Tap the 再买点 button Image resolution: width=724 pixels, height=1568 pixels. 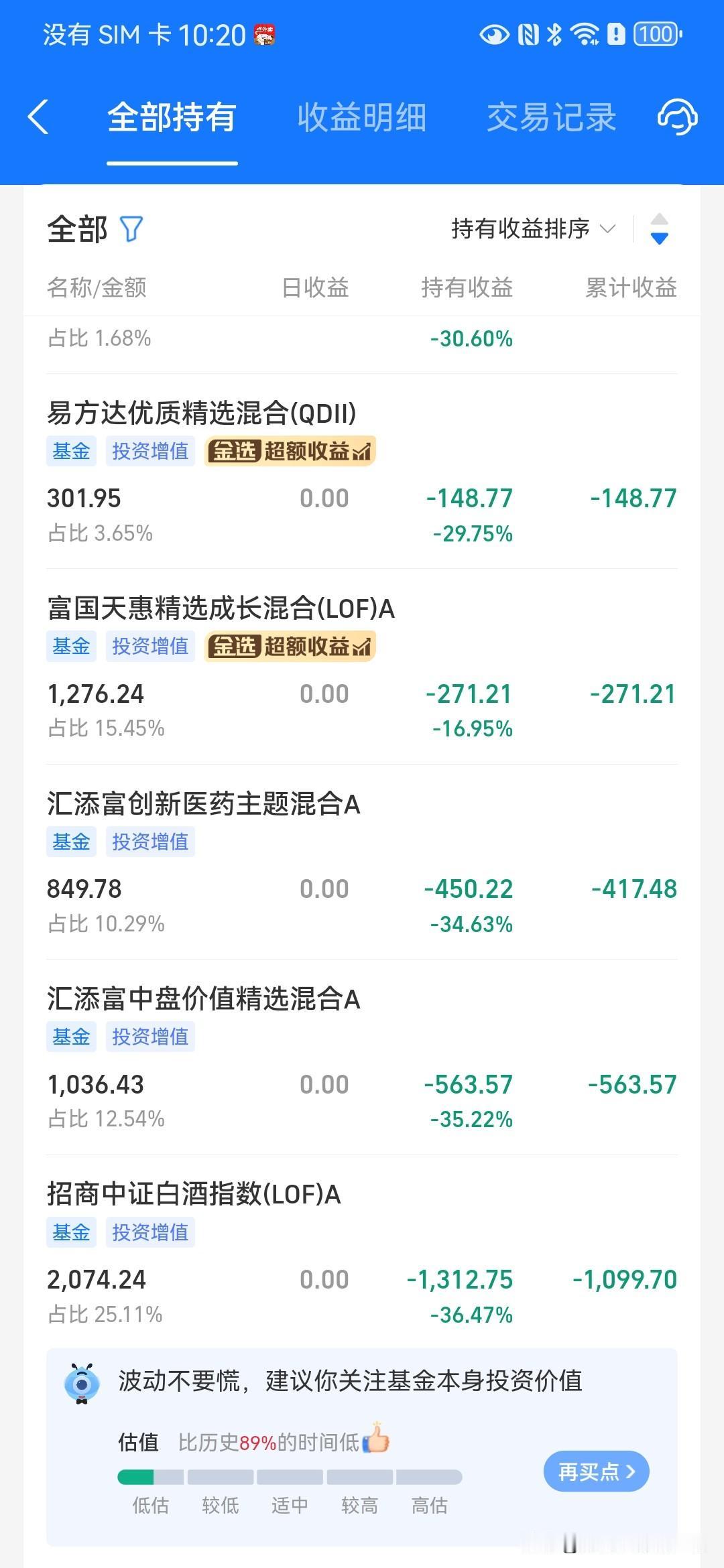pyautogui.click(x=596, y=1472)
